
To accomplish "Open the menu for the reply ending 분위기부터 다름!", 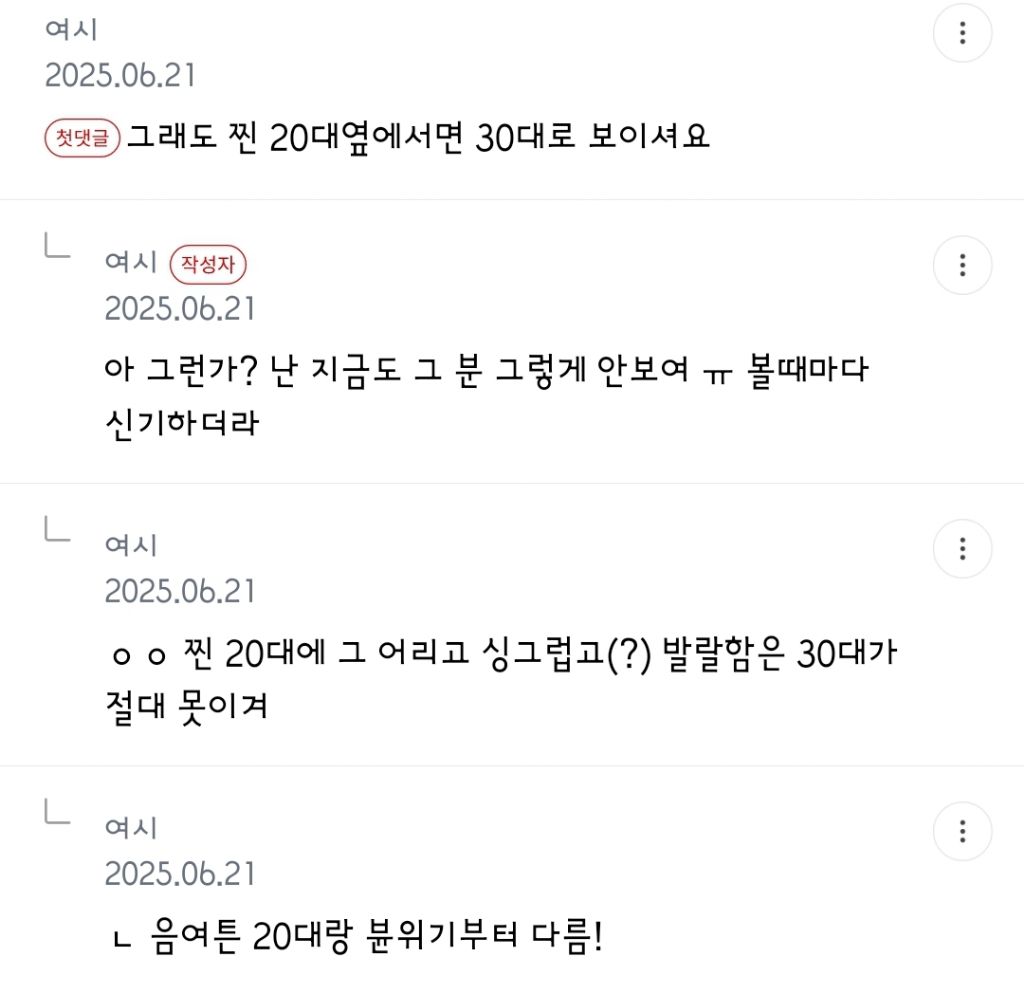I will click(x=962, y=831).
